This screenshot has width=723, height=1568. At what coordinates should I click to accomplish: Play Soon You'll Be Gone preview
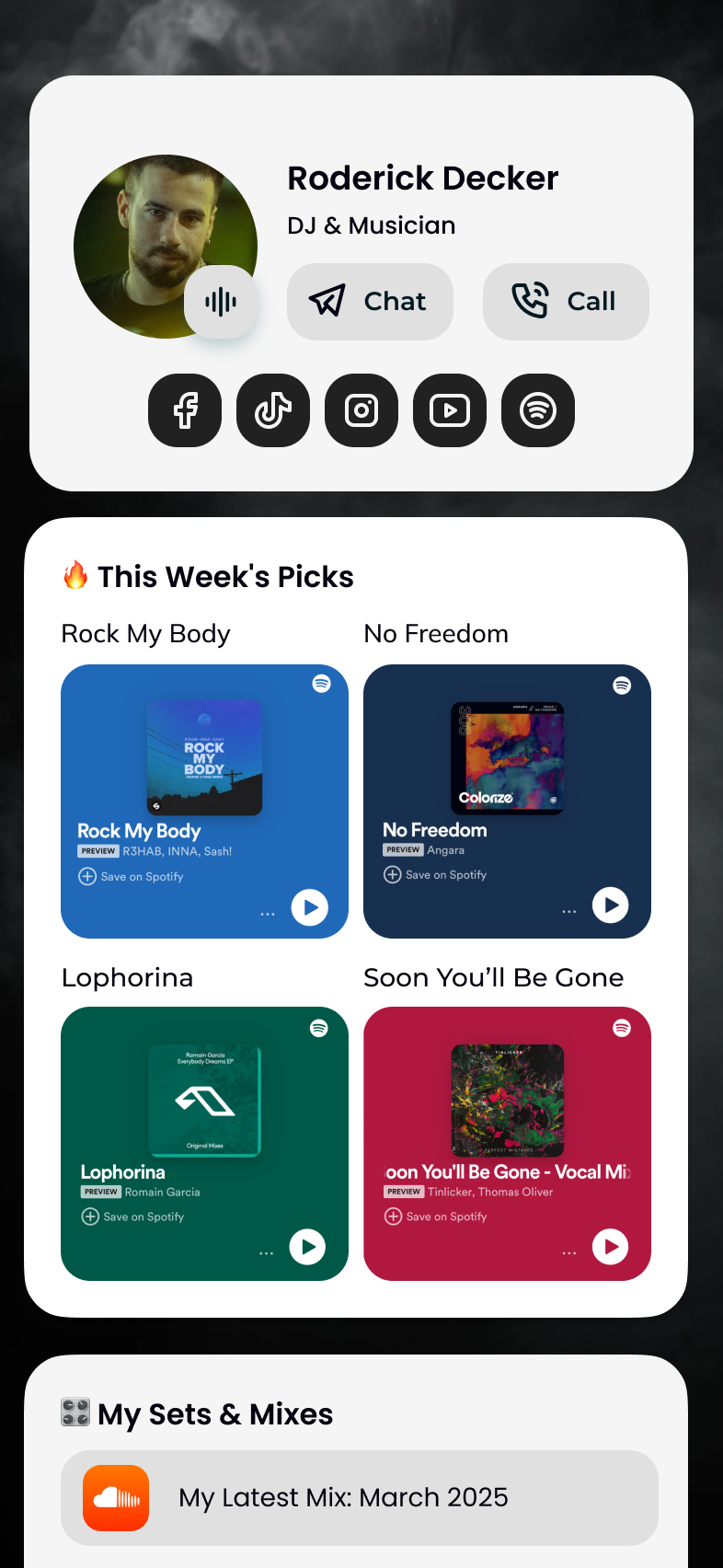[x=611, y=1247]
